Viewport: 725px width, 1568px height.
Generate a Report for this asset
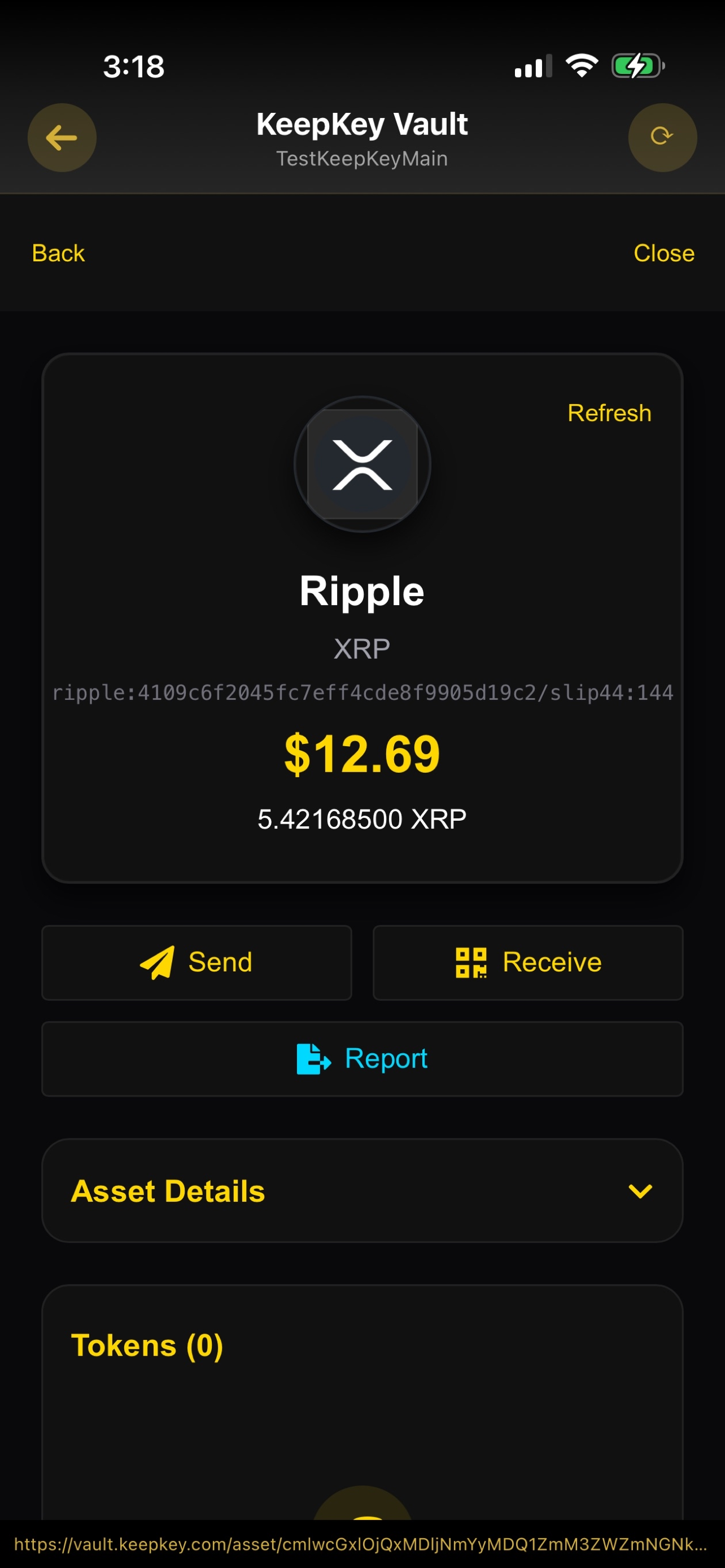362,1058
